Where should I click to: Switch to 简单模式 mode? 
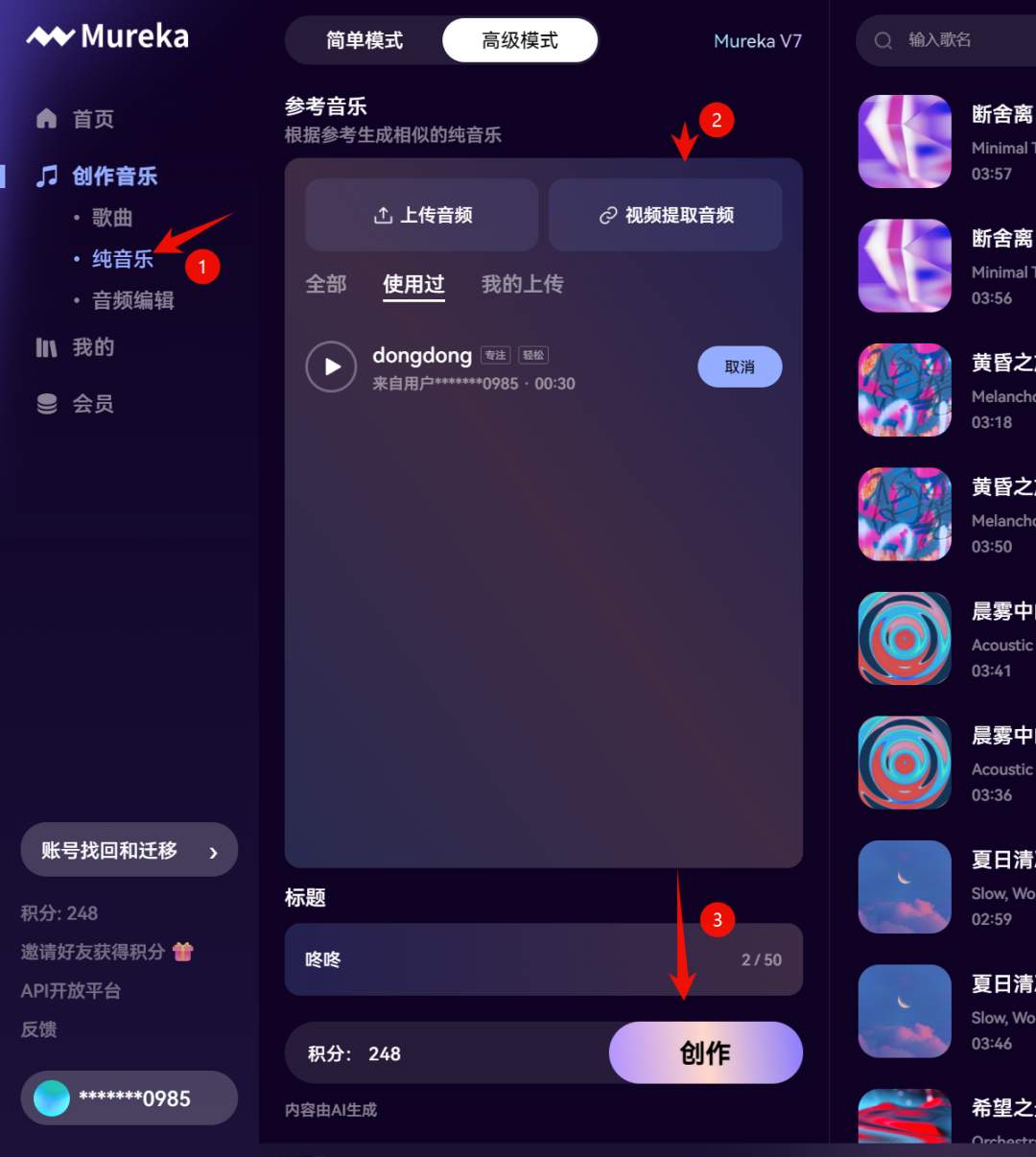click(x=365, y=40)
